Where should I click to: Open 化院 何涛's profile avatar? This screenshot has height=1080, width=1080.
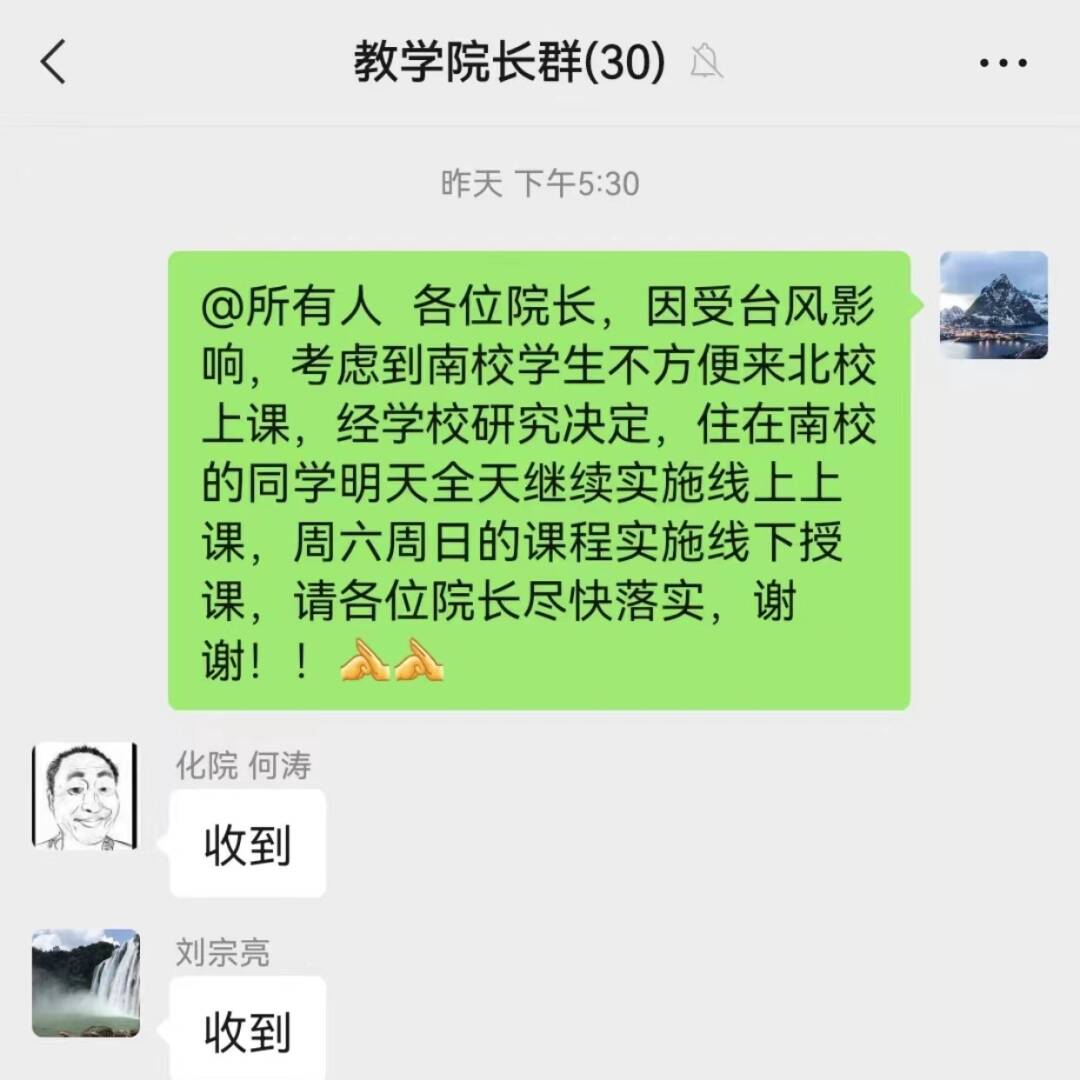pyautogui.click(x=85, y=796)
